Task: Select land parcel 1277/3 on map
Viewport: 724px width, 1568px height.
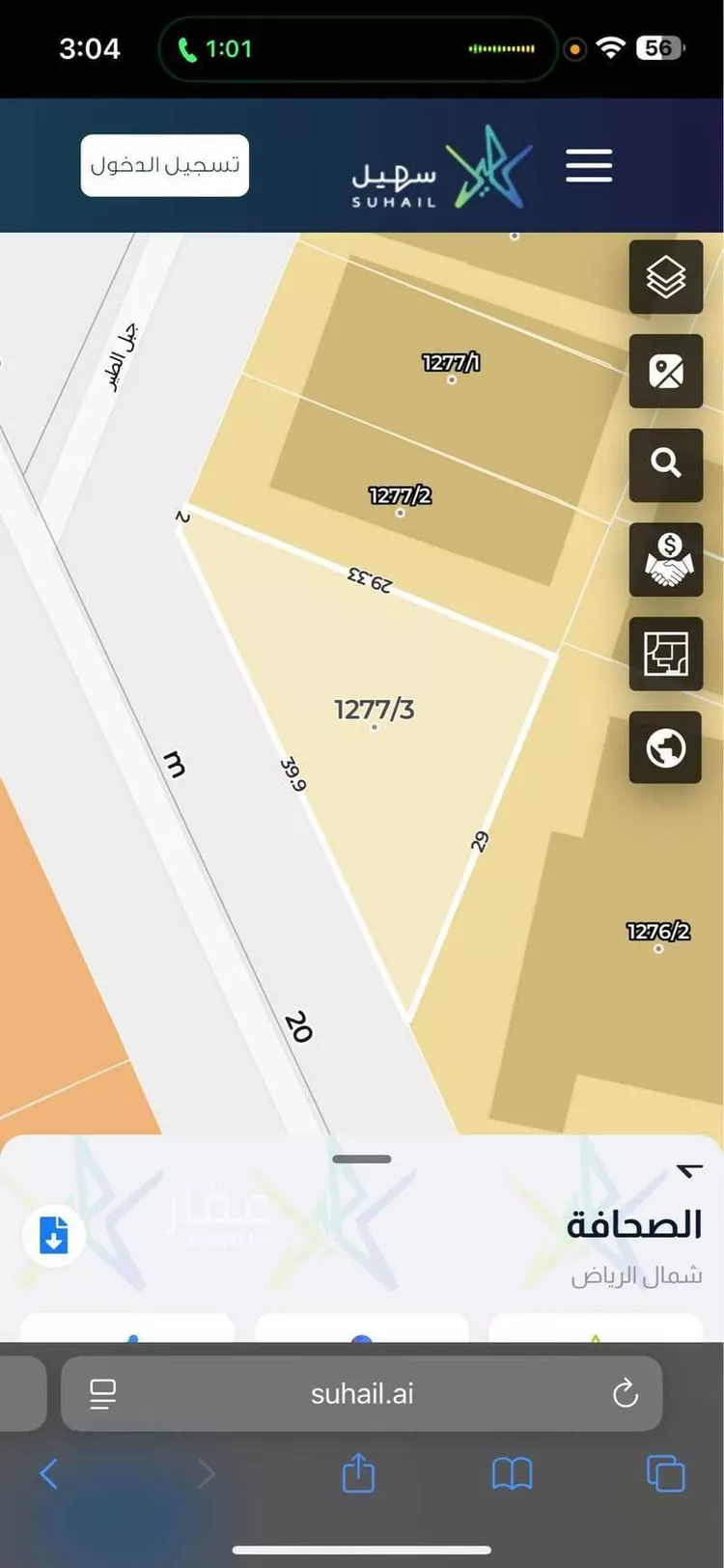Action: (375, 712)
